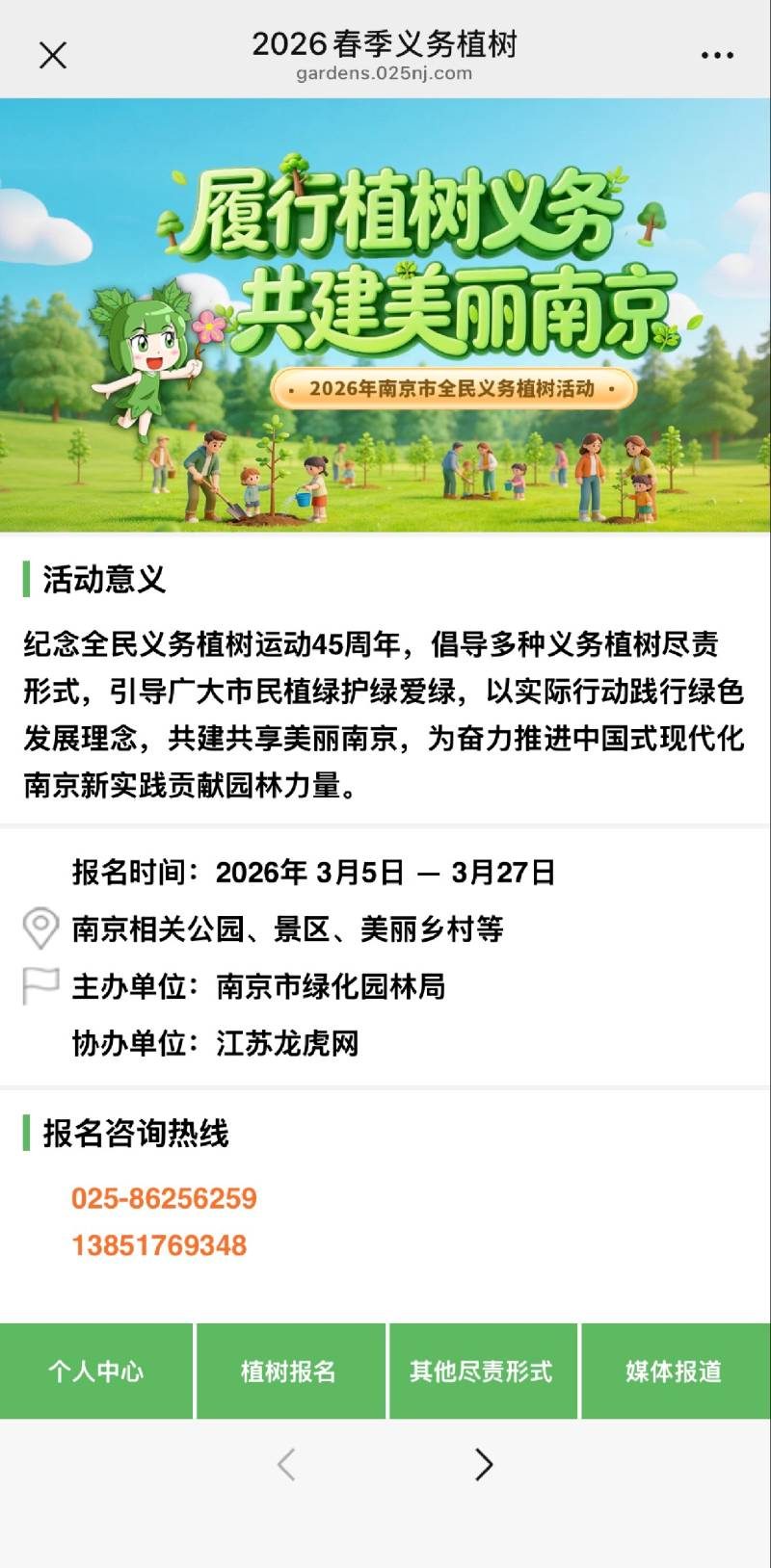This screenshot has width=771, height=1568.
Task: Go forward with the right arrow
Action: [x=484, y=1464]
